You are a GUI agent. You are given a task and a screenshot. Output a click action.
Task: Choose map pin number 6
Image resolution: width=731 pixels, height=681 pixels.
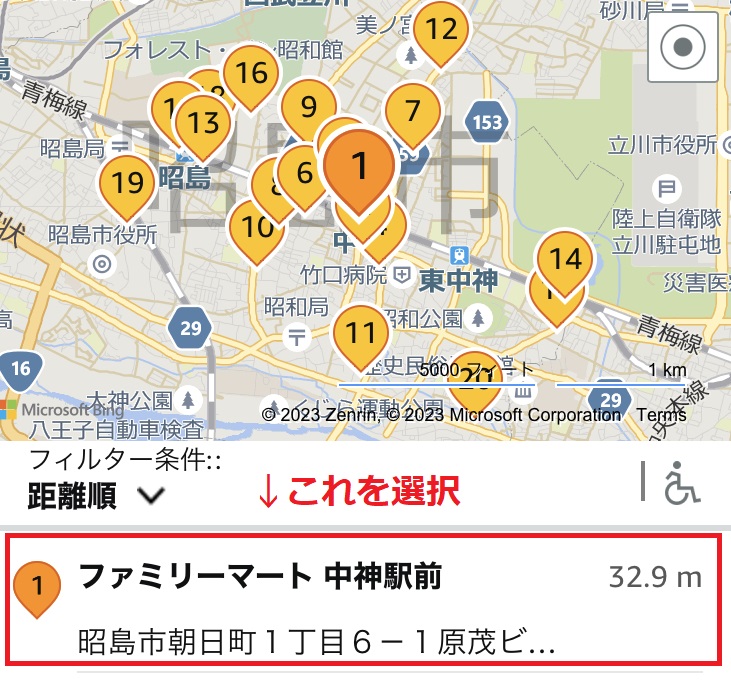pos(304,173)
